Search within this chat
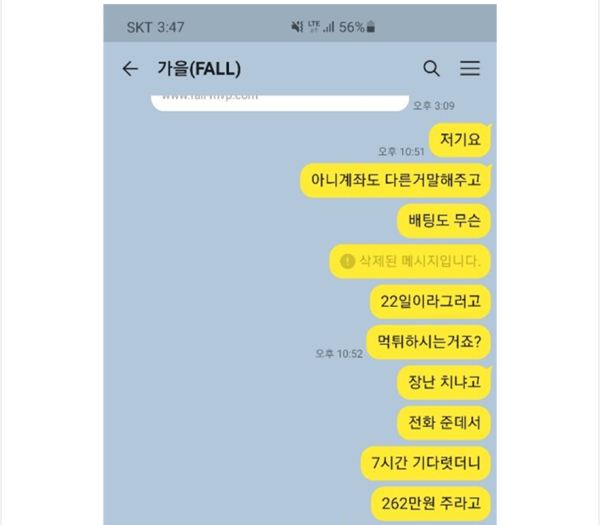The height and width of the screenshot is (525, 600). point(431,69)
